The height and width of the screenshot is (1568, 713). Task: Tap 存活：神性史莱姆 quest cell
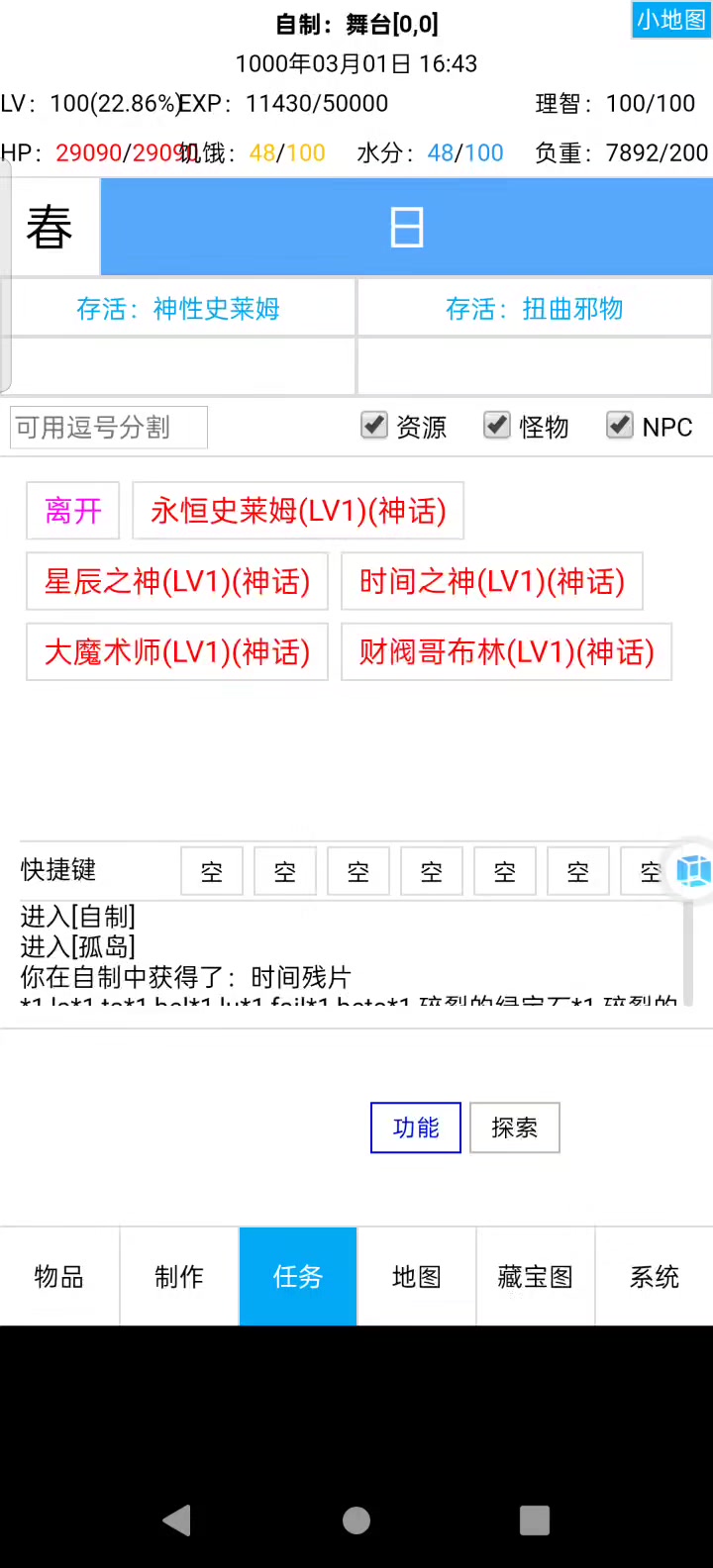coord(179,309)
